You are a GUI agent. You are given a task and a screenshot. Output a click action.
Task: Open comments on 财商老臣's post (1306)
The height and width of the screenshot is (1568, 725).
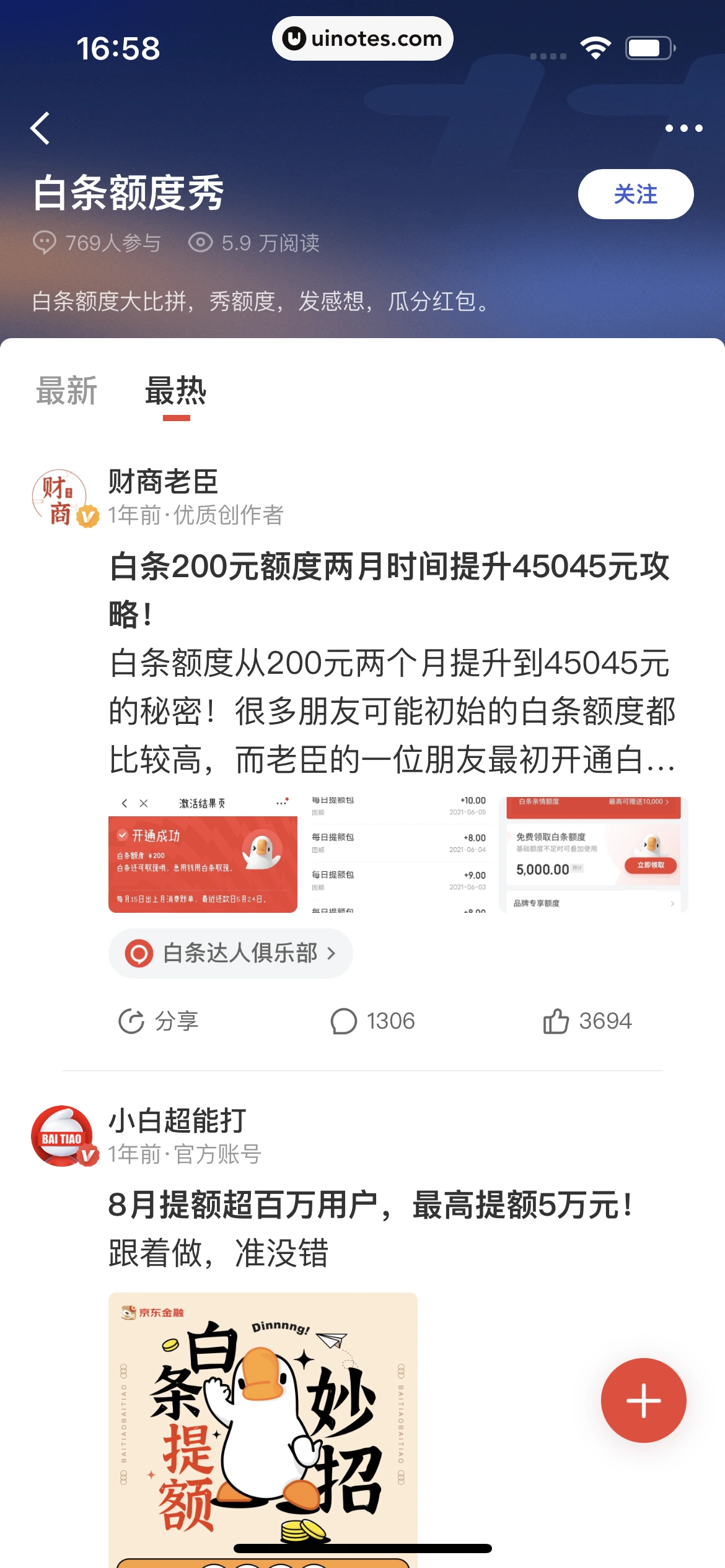373,1021
